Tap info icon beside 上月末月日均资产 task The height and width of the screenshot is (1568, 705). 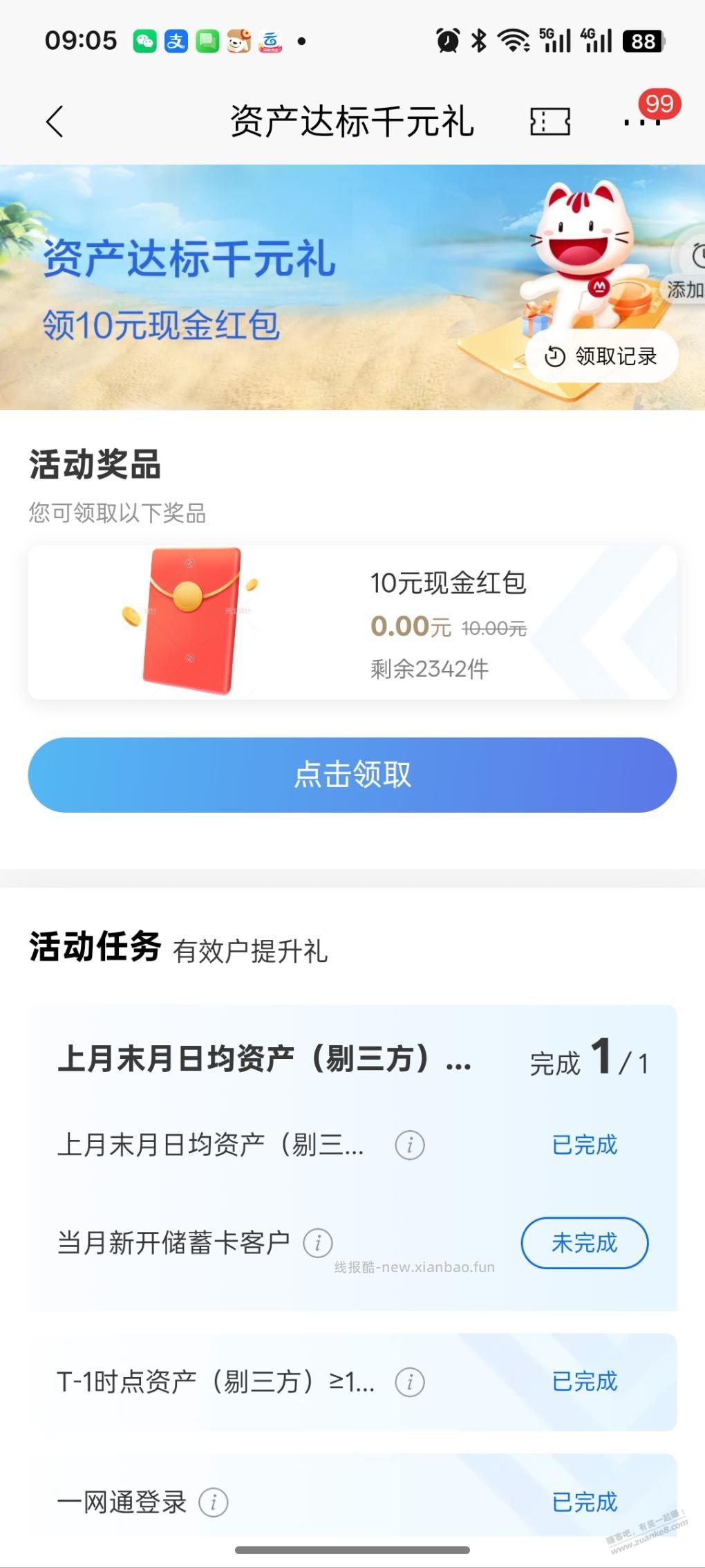[411, 1145]
